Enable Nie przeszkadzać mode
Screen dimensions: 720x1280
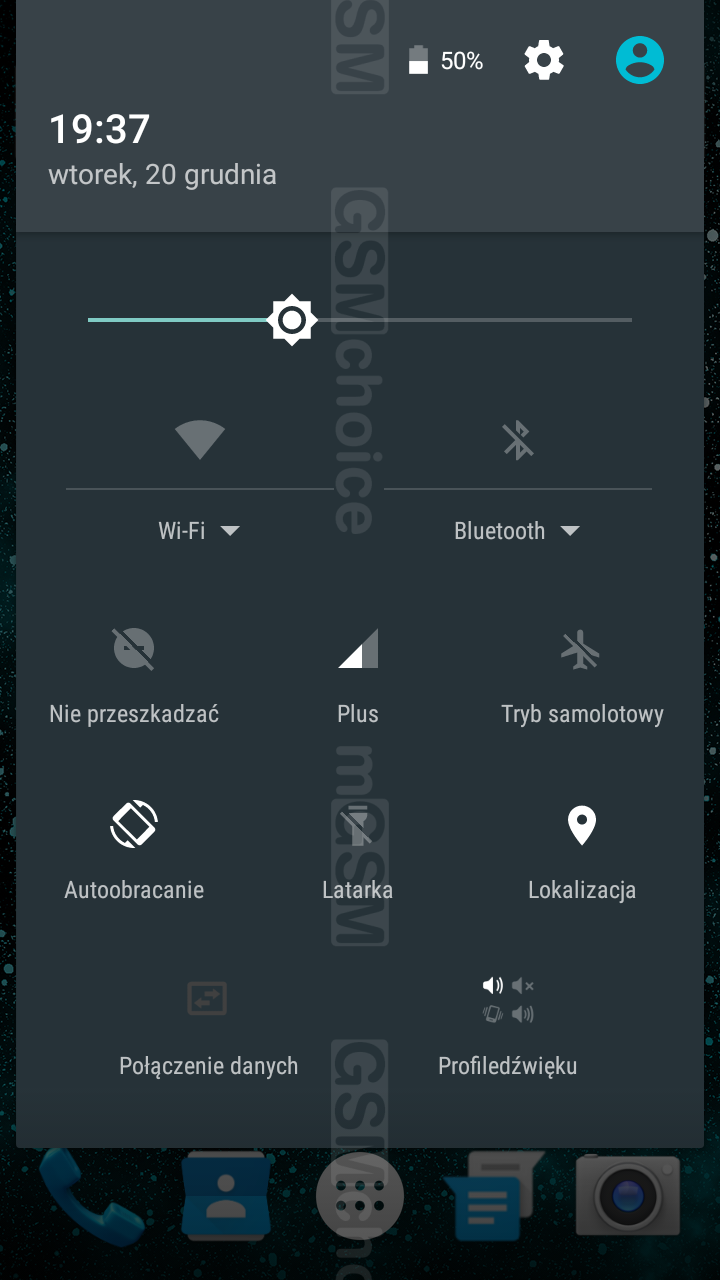(x=134, y=670)
